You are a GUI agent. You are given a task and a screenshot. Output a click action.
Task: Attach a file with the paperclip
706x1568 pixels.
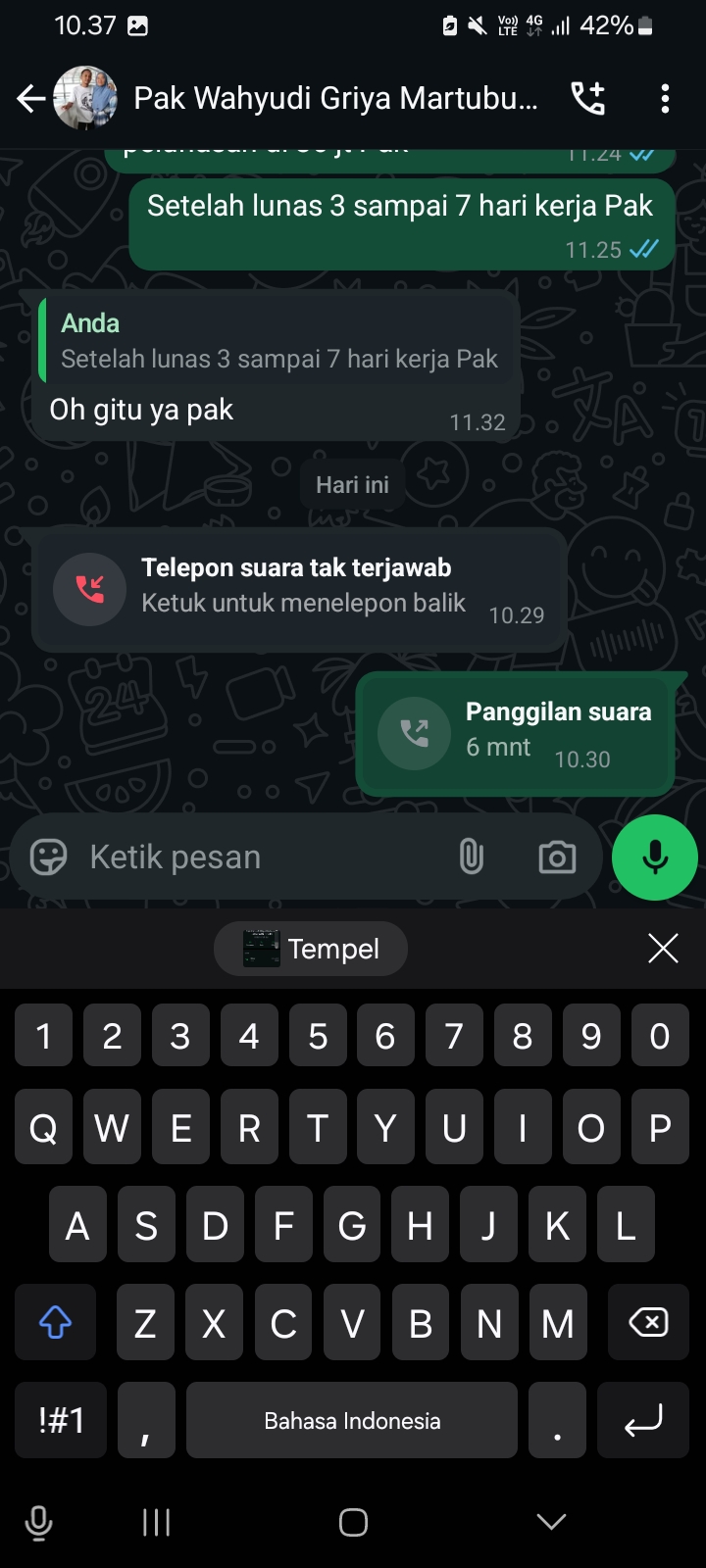click(471, 857)
